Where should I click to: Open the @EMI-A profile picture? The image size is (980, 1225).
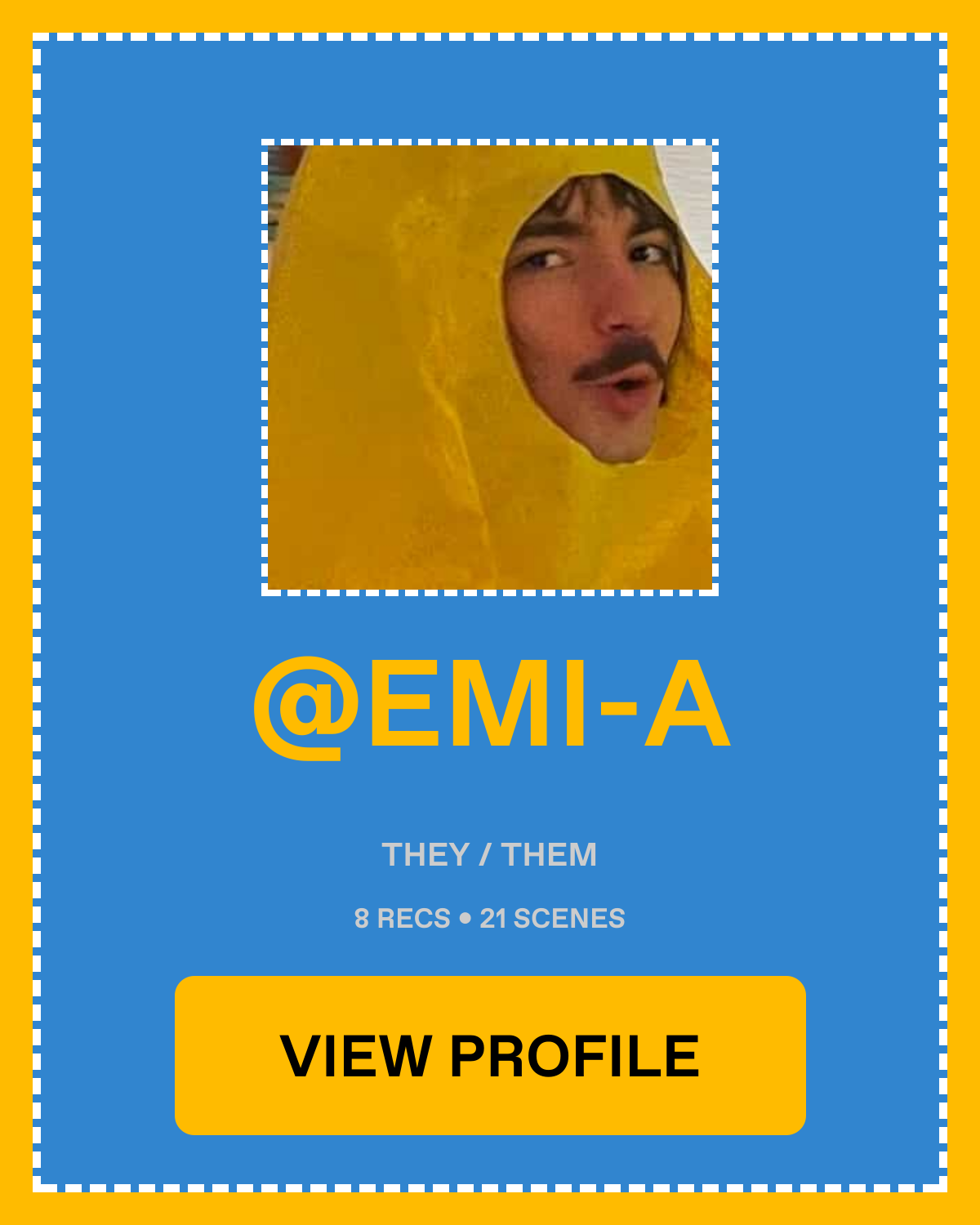tap(490, 367)
